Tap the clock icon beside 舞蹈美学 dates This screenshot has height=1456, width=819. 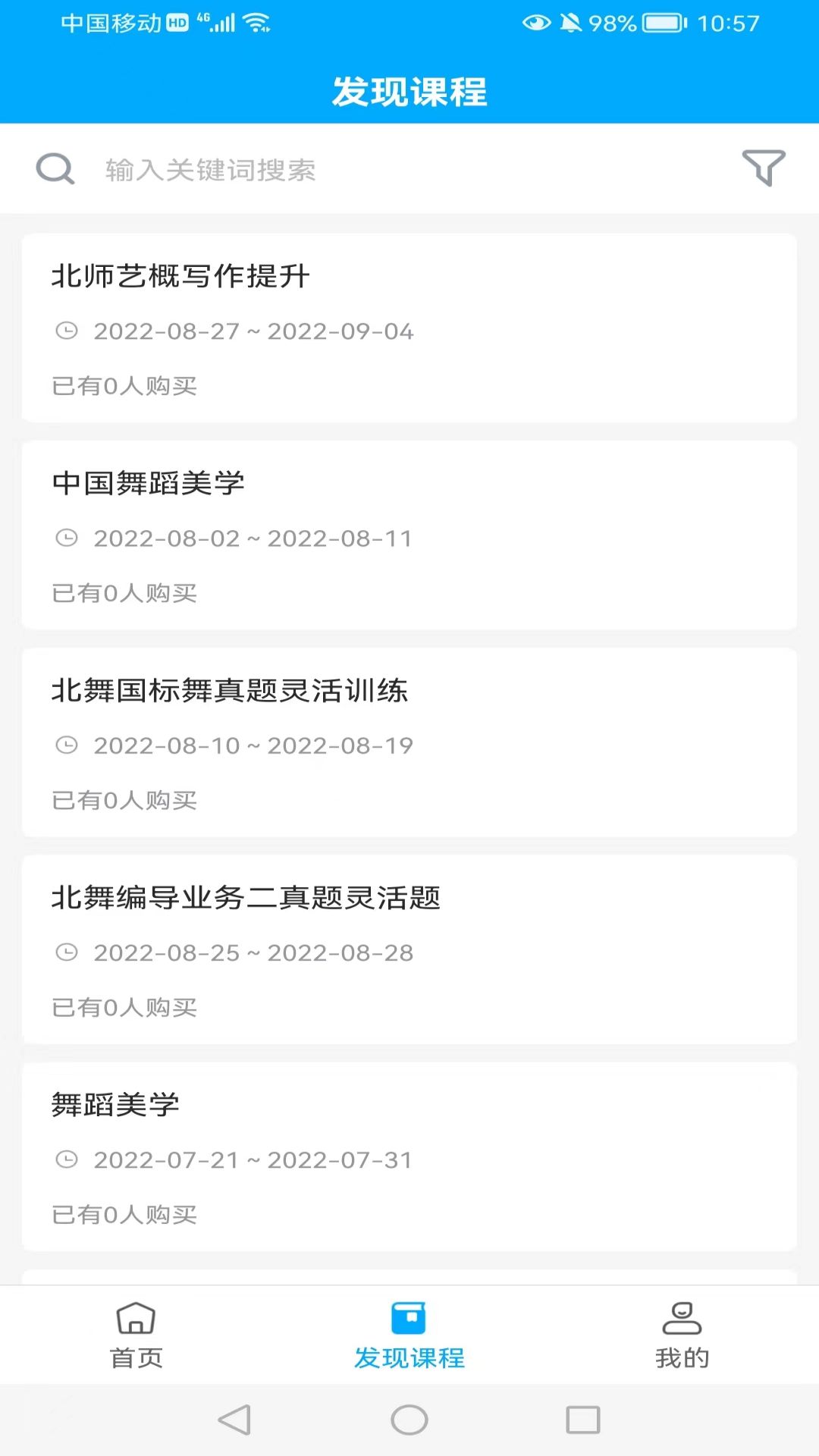tap(67, 1159)
